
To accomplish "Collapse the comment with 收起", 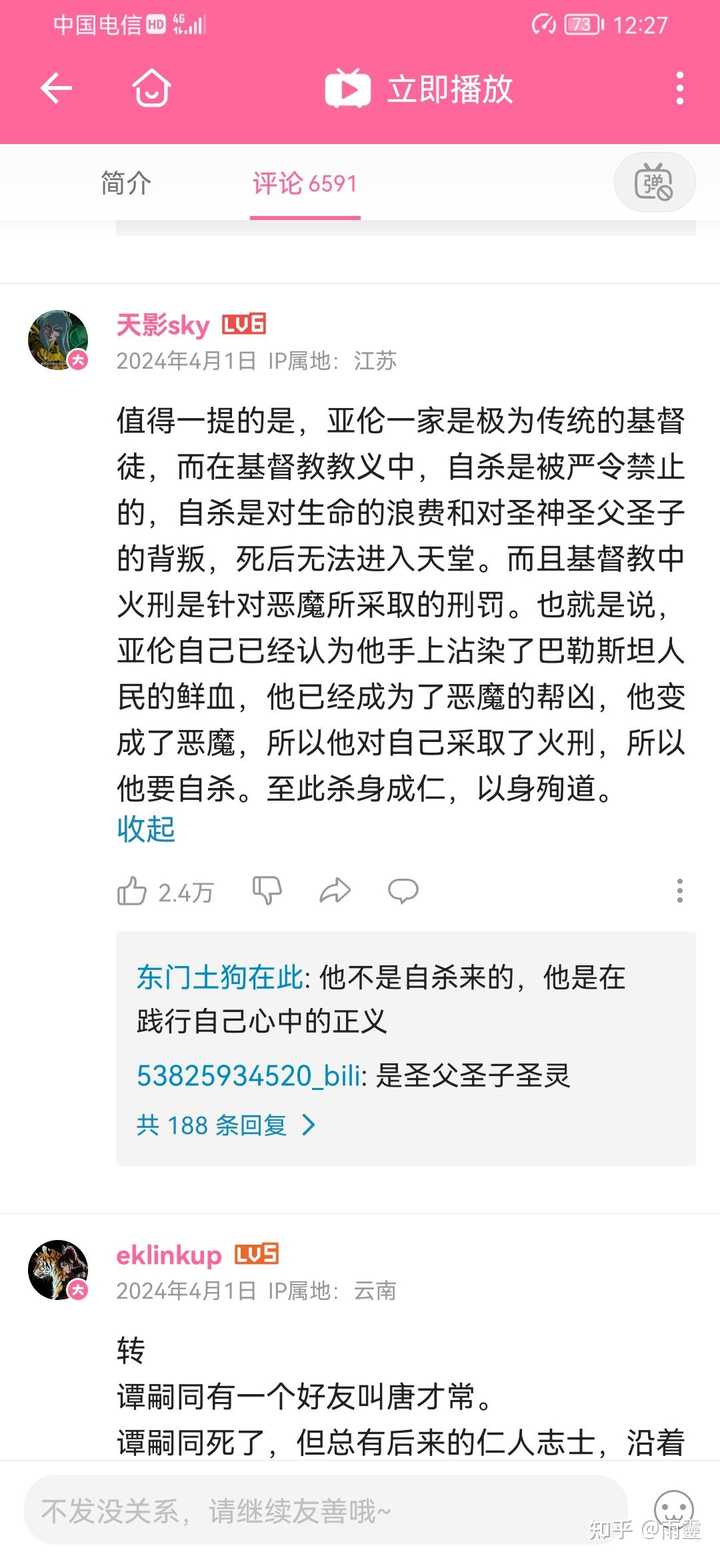I will coord(146,829).
